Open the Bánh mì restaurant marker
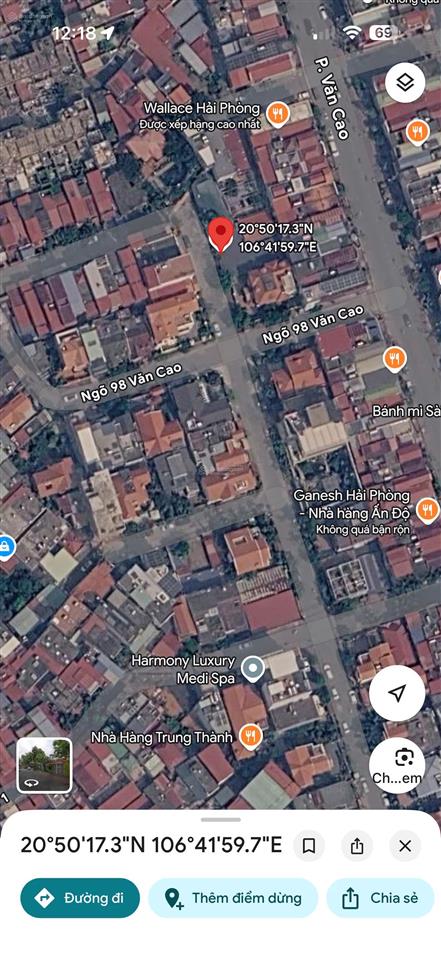The height and width of the screenshot is (960, 441). click(x=395, y=359)
